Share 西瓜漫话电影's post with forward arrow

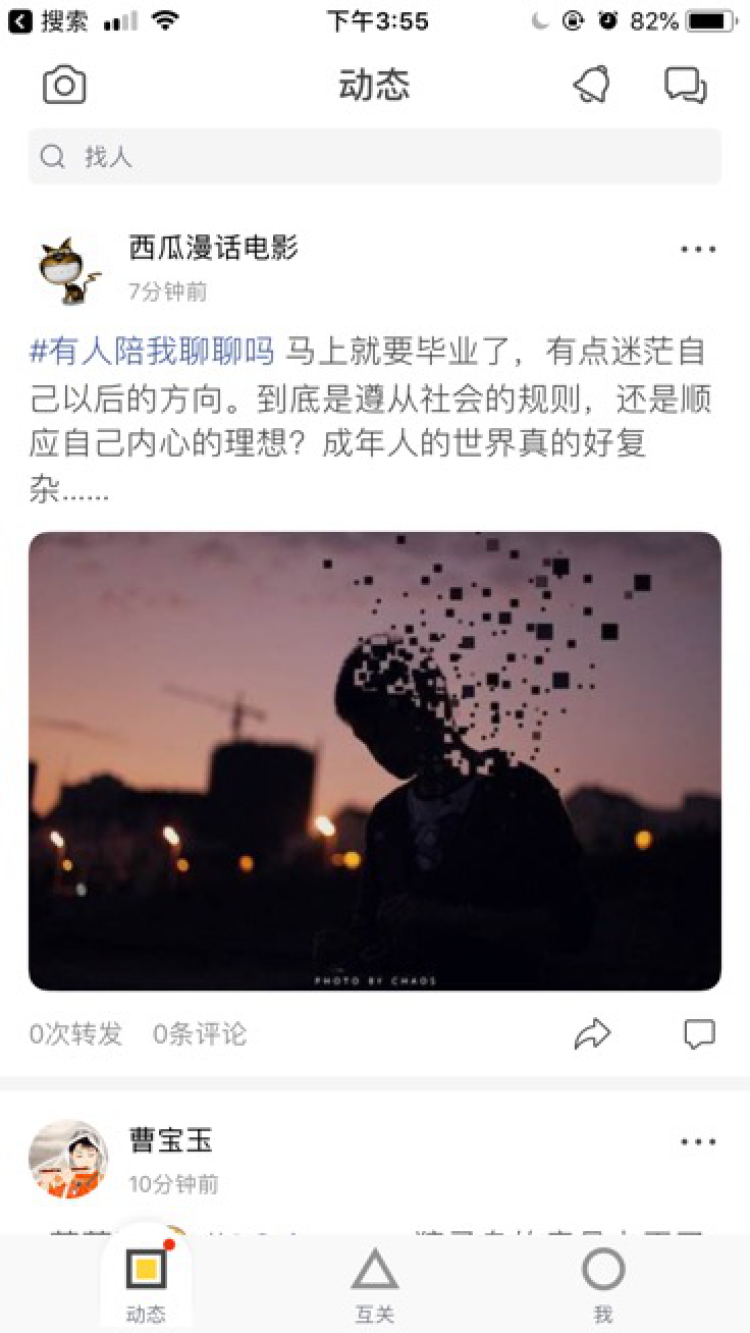point(592,1034)
